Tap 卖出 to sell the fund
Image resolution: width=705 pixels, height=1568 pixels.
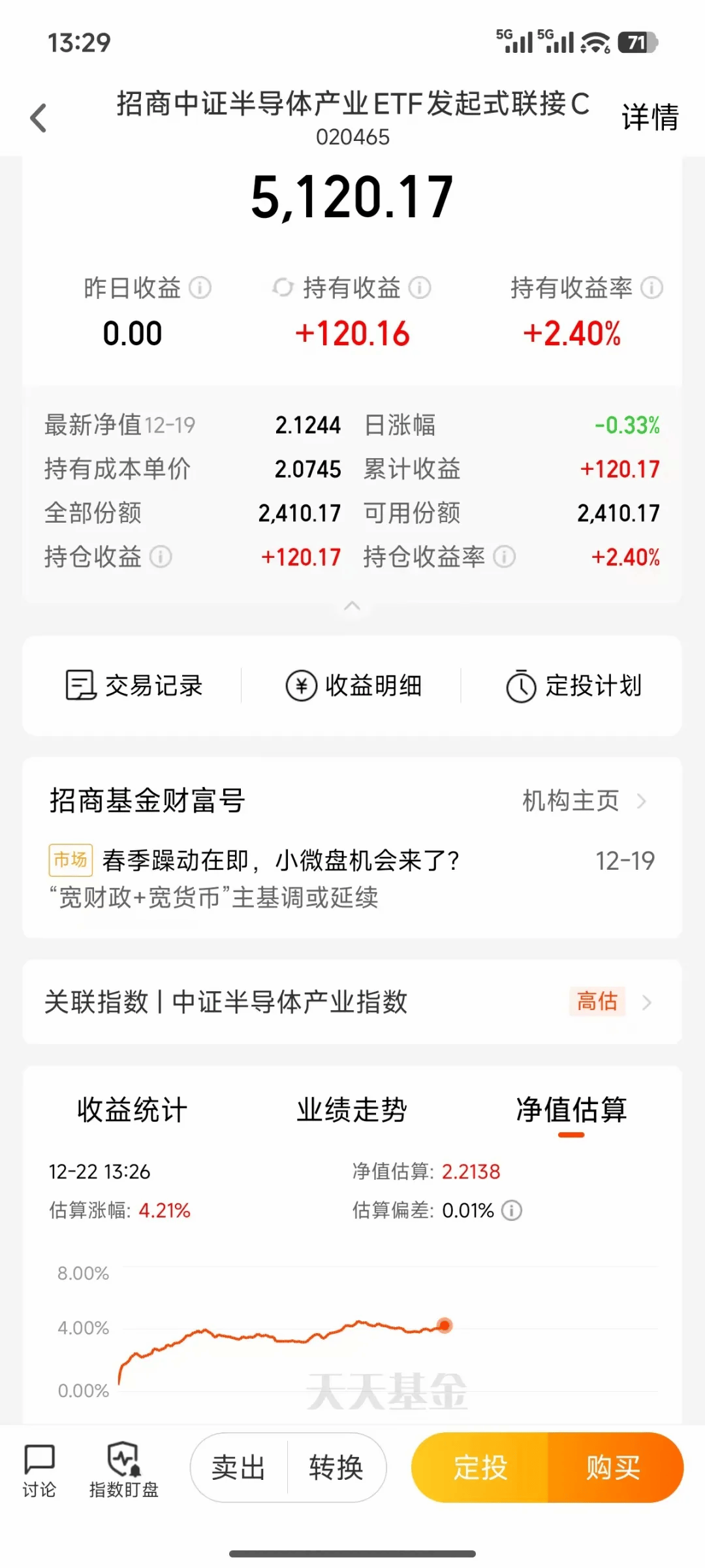[x=238, y=1468]
